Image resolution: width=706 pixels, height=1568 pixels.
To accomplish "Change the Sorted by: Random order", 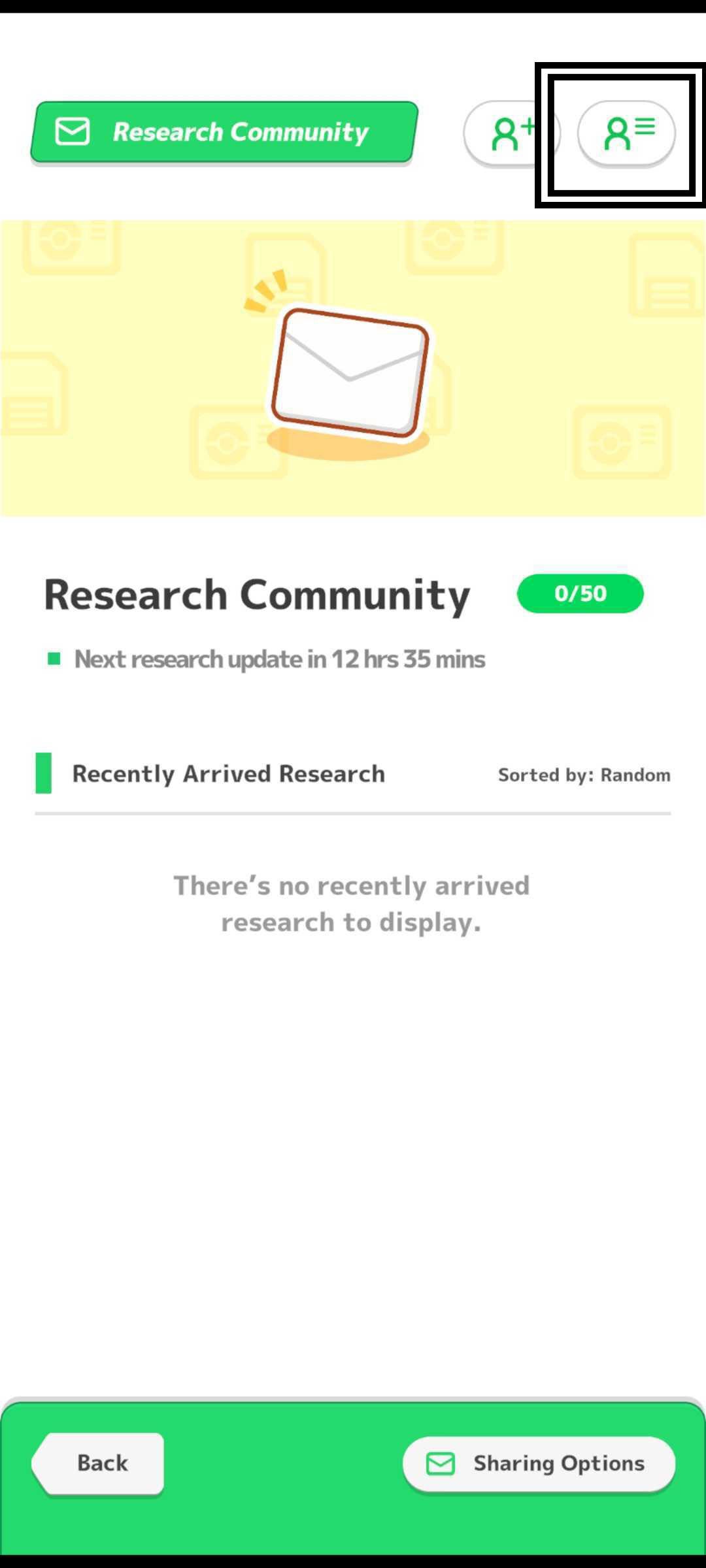I will click(x=584, y=775).
